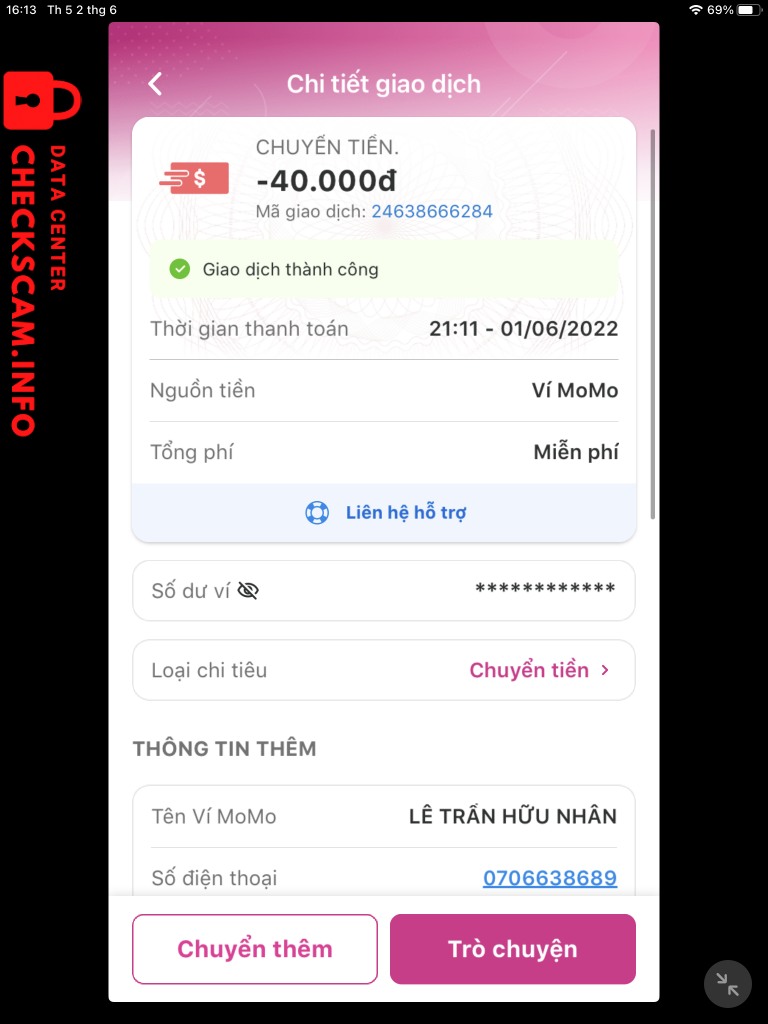Tap the green checkmark success icon
The width and height of the screenshot is (768, 1024).
tap(180, 269)
